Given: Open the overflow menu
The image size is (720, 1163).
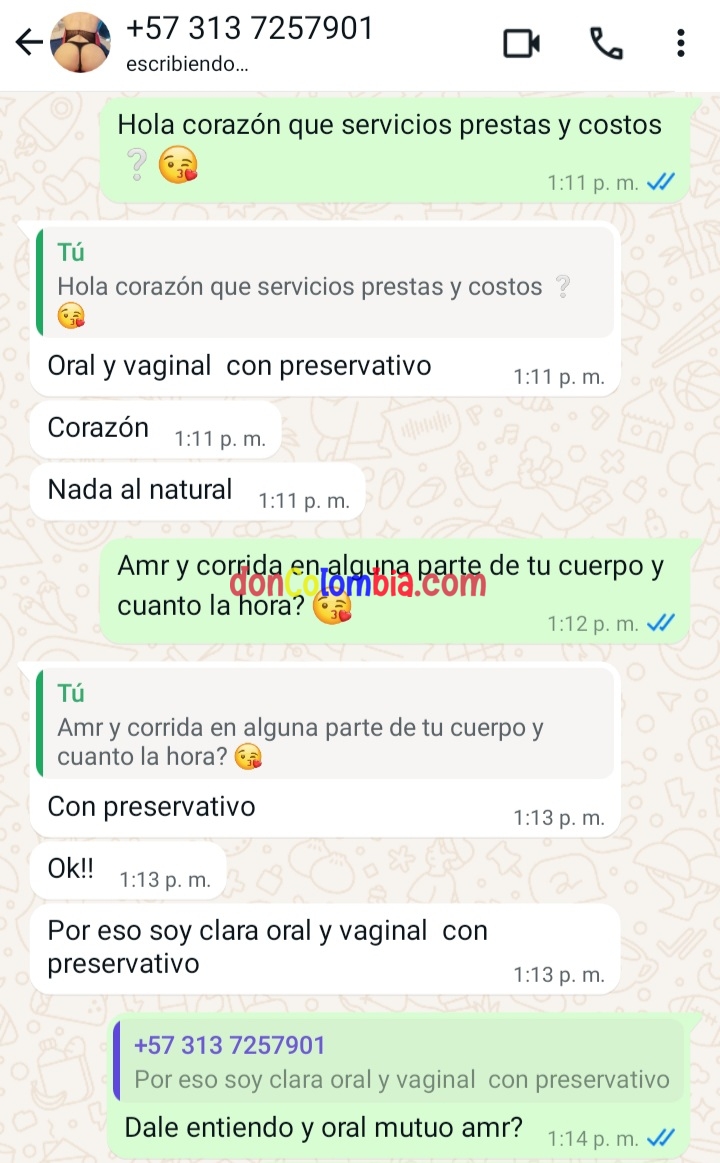Looking at the screenshot, I should [x=681, y=43].
